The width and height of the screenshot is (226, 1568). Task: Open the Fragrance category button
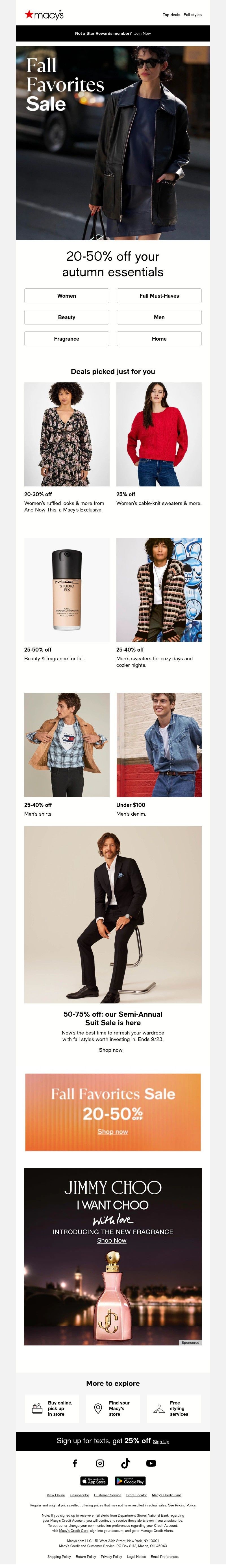[66, 338]
